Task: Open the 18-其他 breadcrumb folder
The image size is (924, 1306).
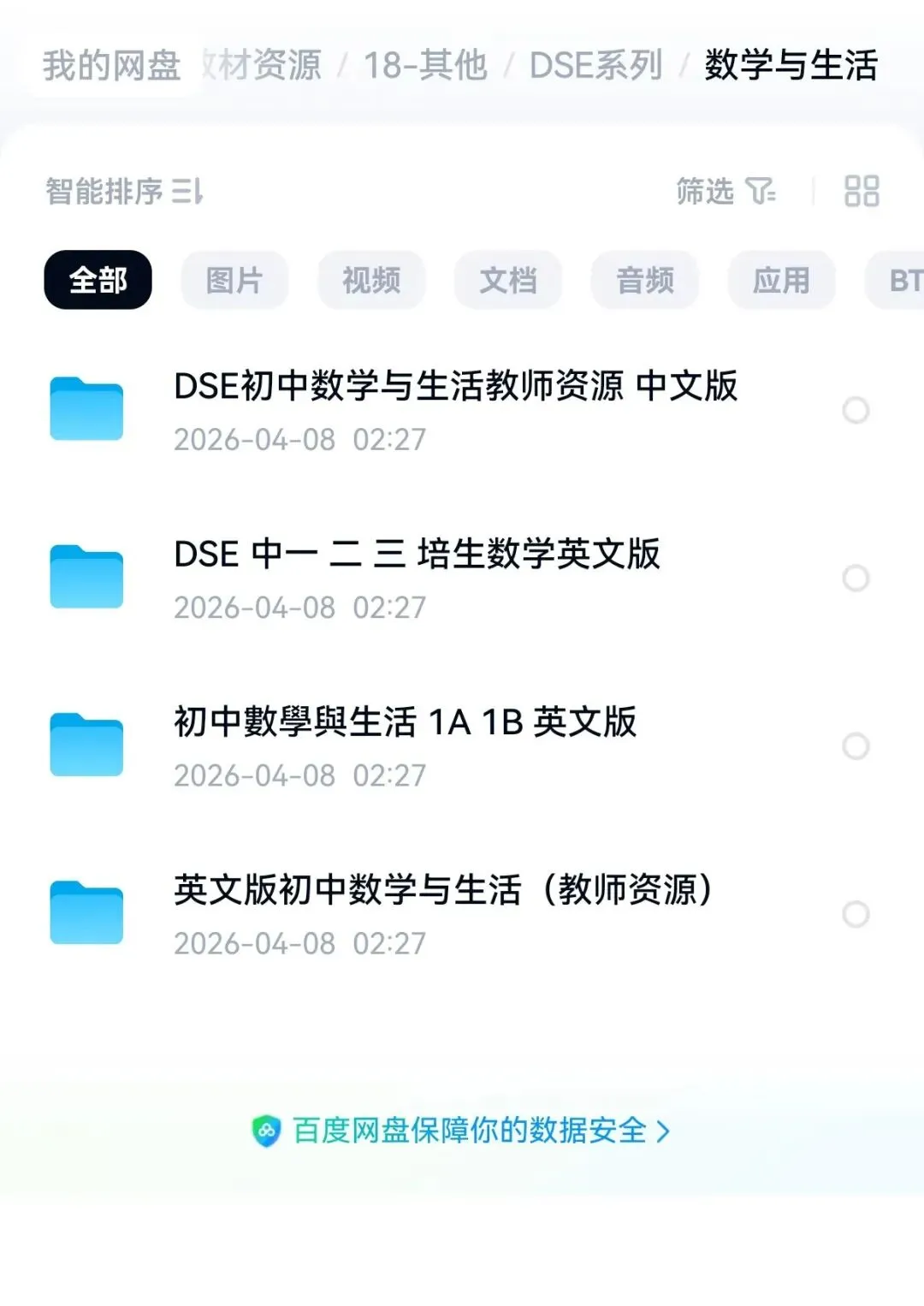Action: click(425, 66)
